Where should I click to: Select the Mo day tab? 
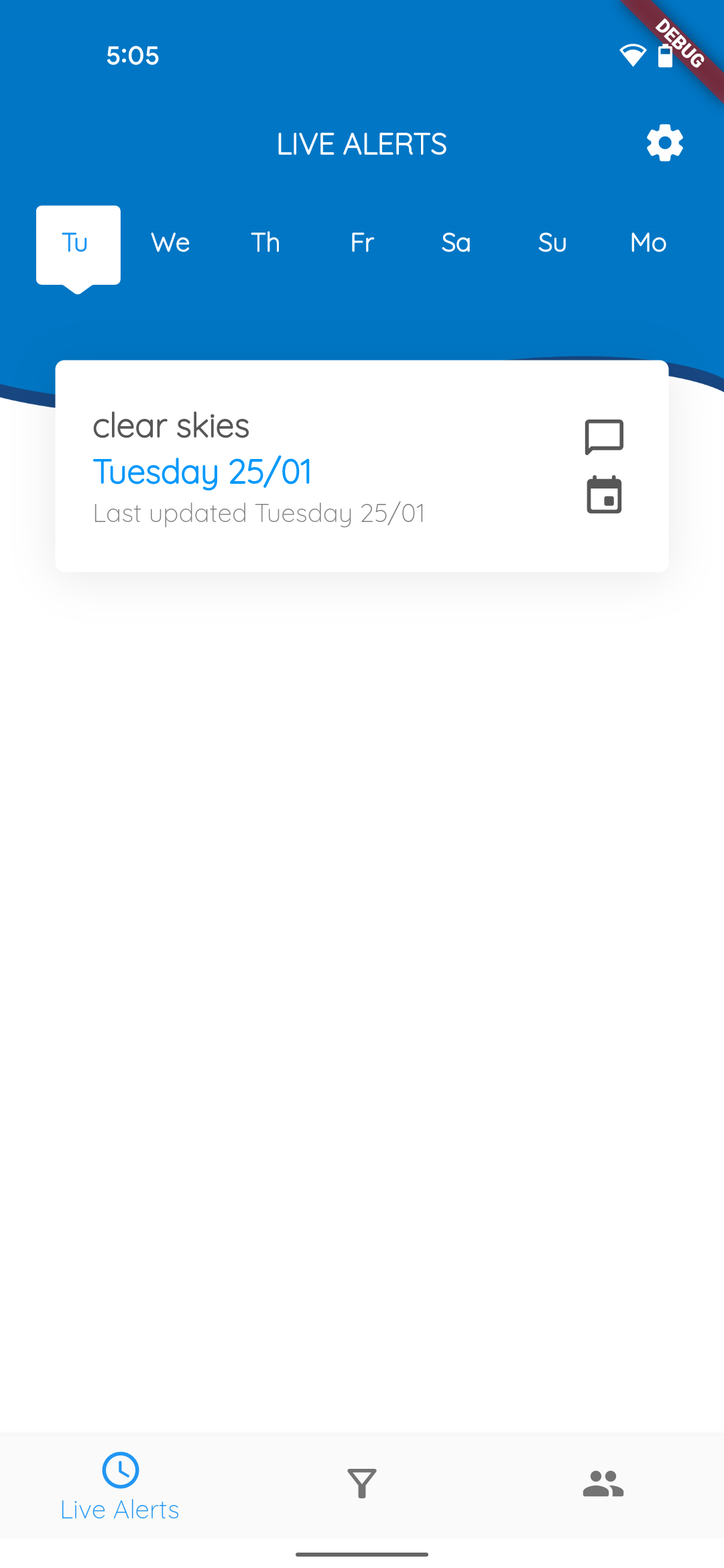click(648, 243)
